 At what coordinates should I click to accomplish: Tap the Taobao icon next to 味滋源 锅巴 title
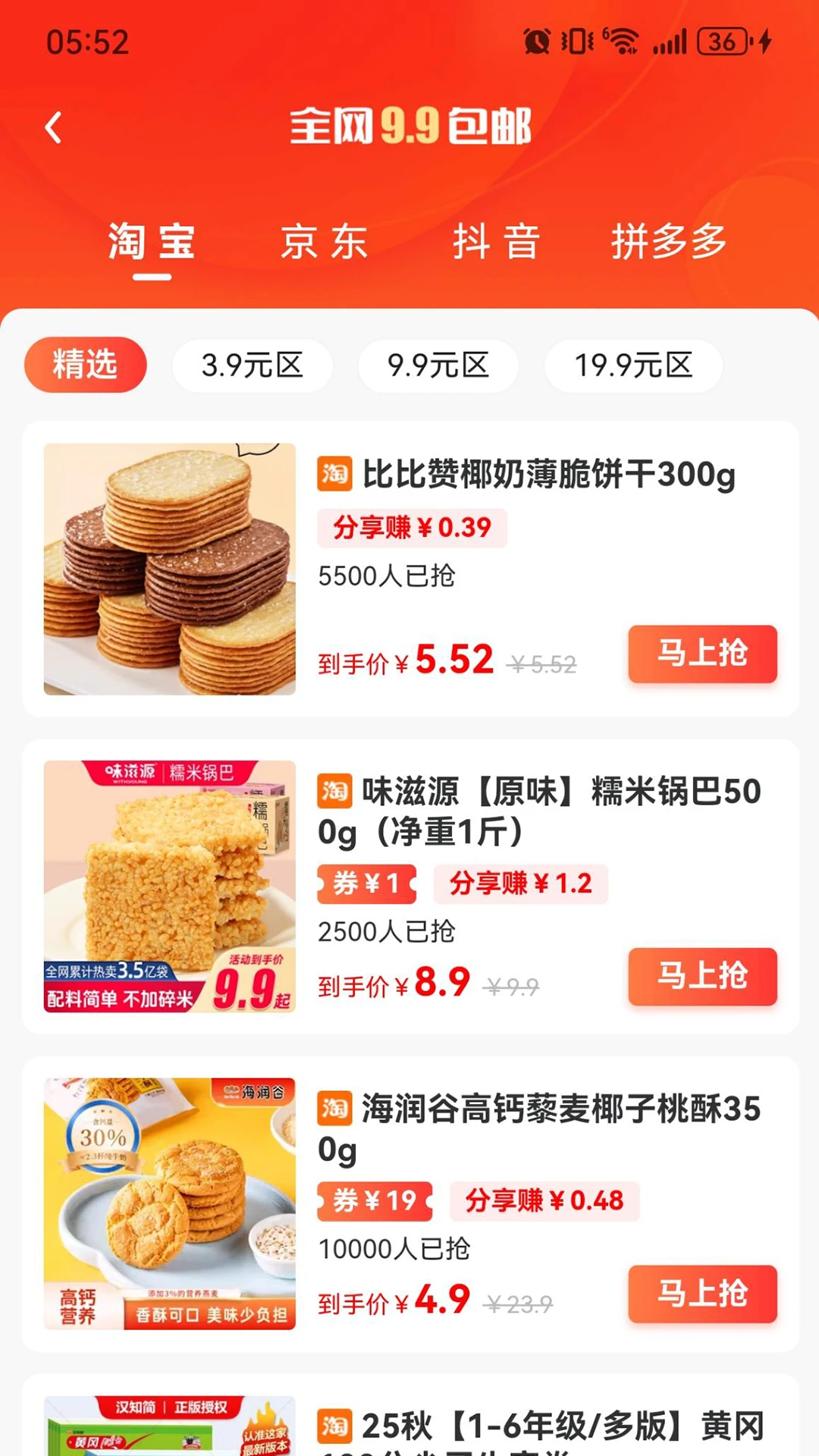coord(334,791)
